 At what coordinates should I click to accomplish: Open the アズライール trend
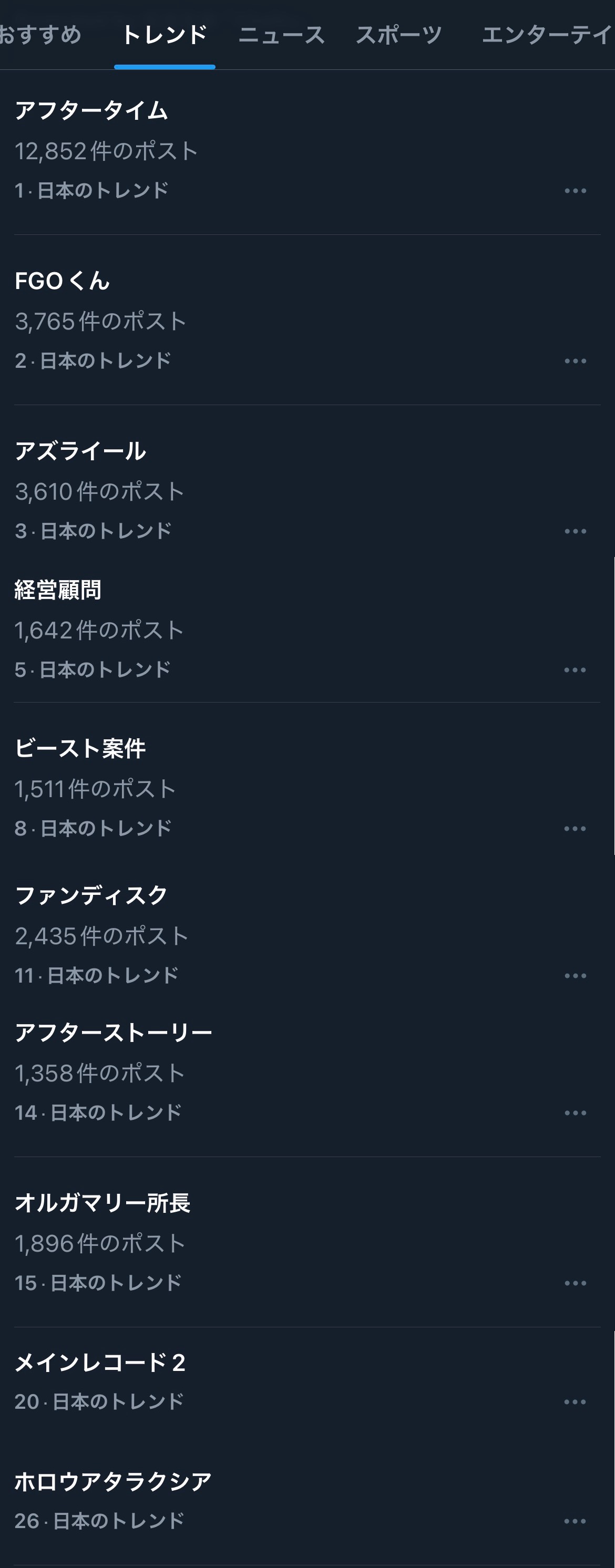(80, 452)
